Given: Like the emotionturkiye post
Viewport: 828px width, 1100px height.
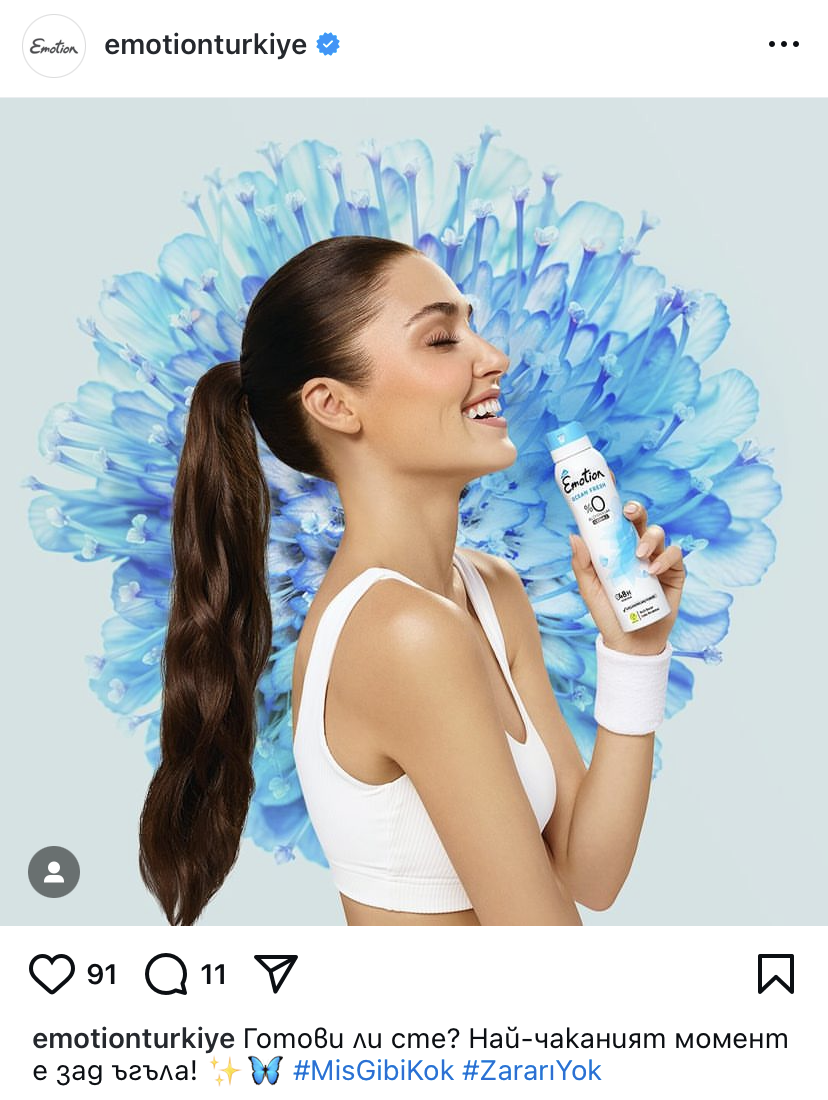Looking at the screenshot, I should pyautogui.click(x=52, y=973).
